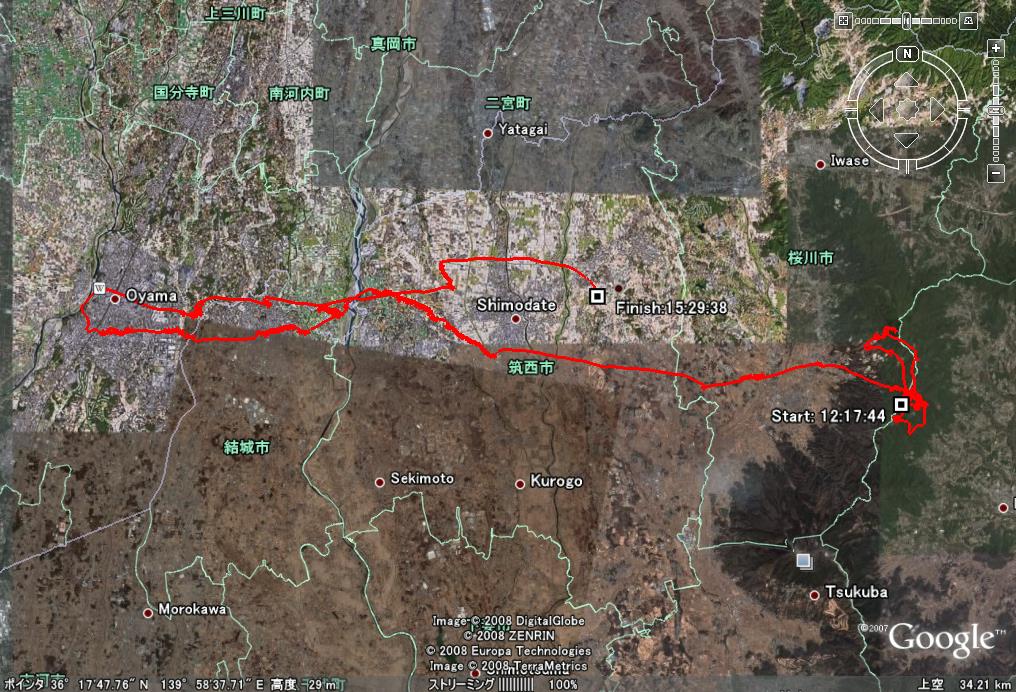Viewport: 1016px width, 692px height.
Task: Reset north with the N compass button
Action: [x=907, y=53]
